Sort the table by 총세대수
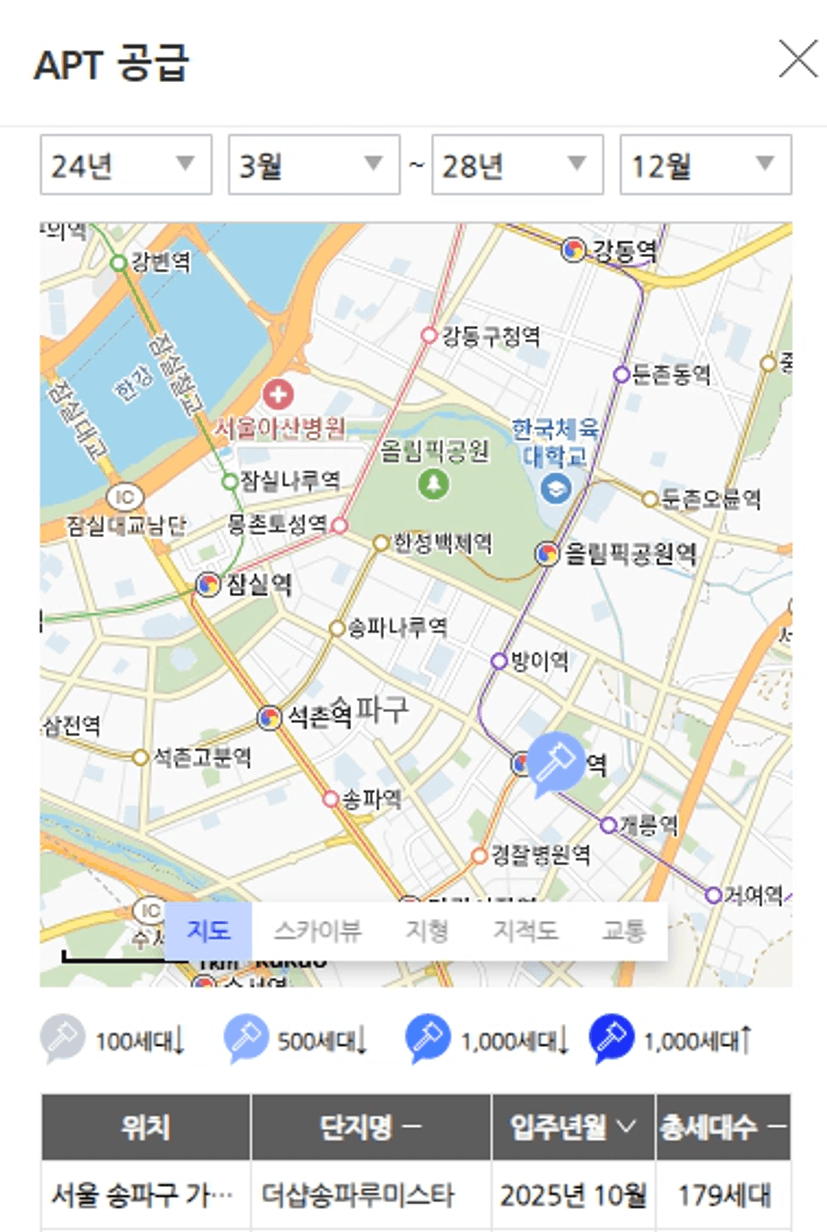Viewport: 827px width, 1232px height. [x=722, y=1128]
